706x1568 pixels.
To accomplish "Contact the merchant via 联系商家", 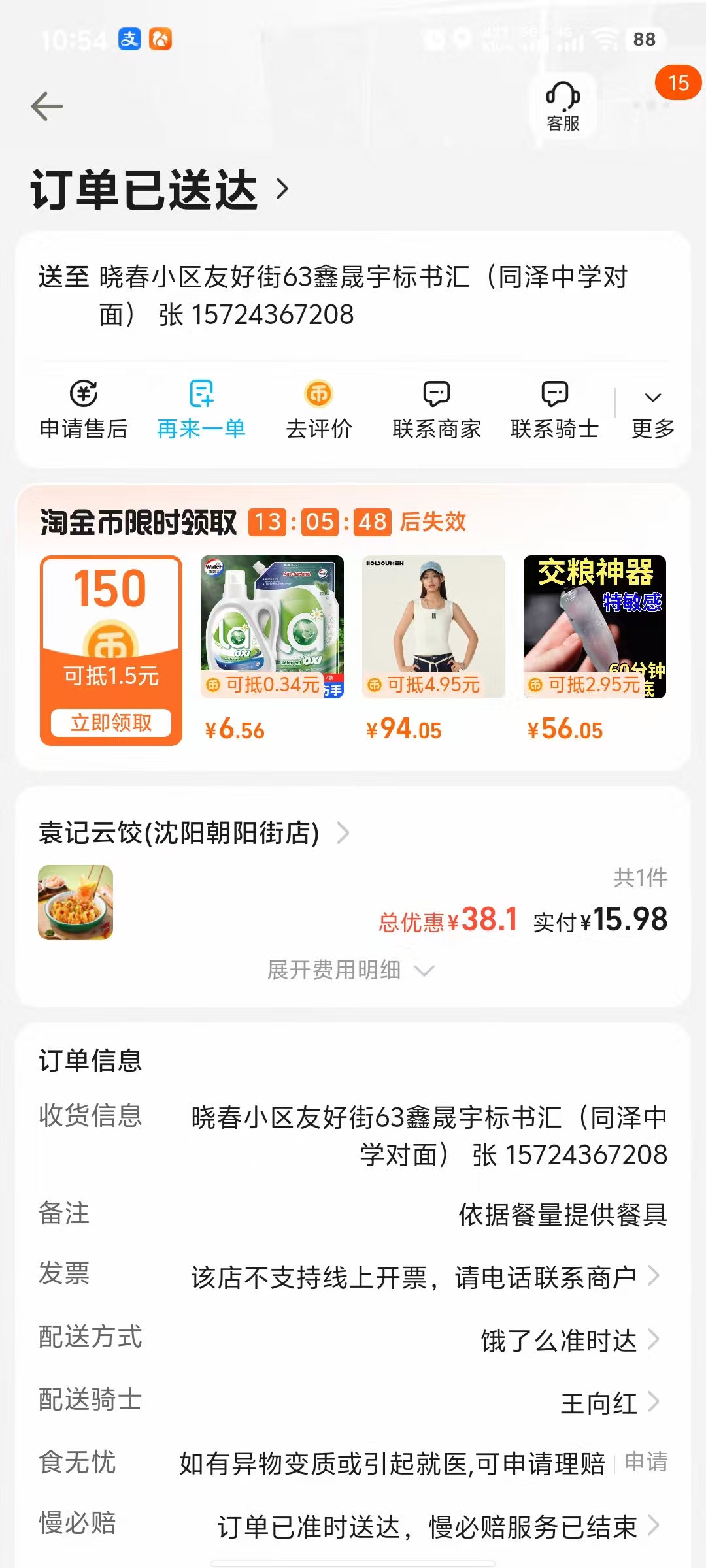I will click(x=437, y=409).
